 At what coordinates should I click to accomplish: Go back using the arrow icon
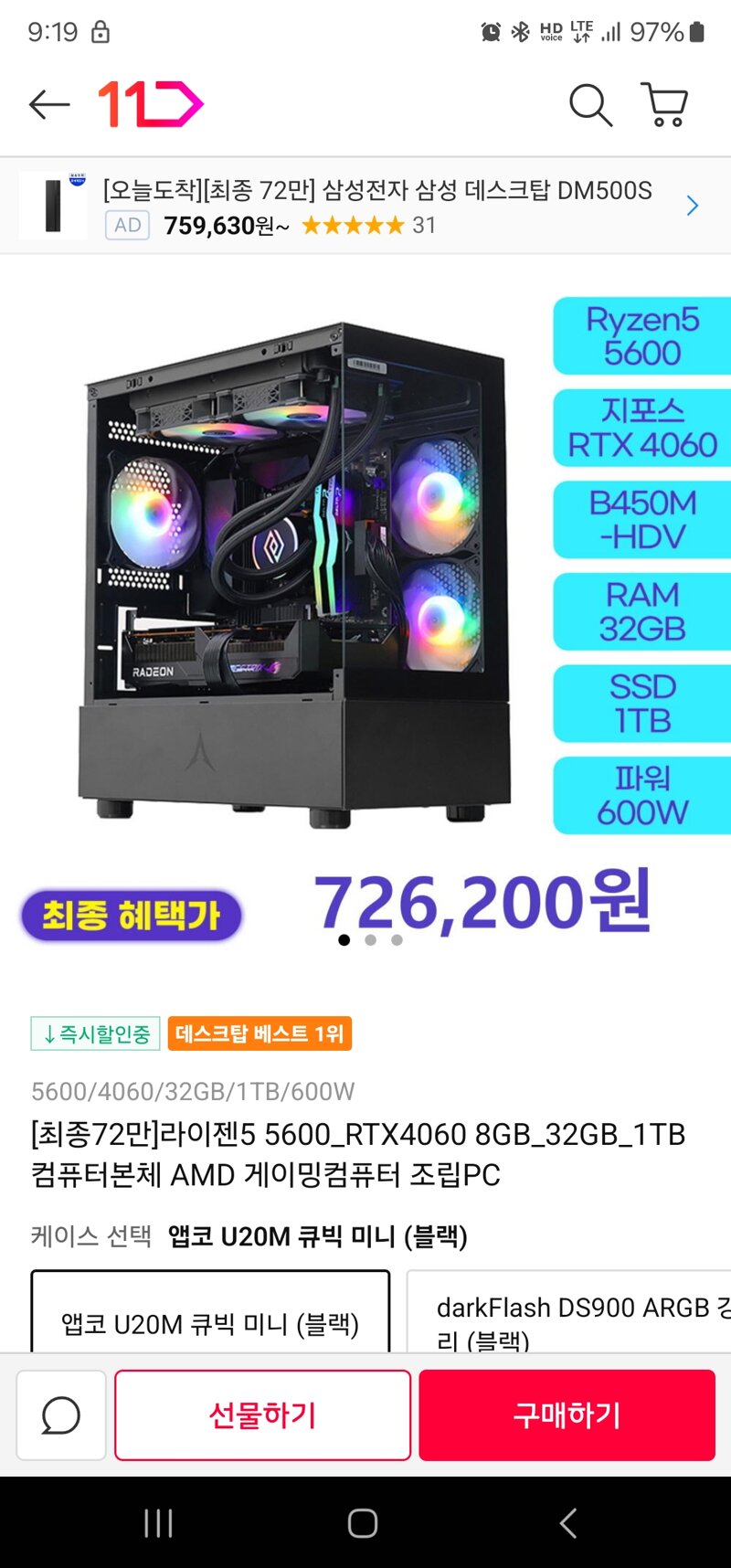point(49,105)
